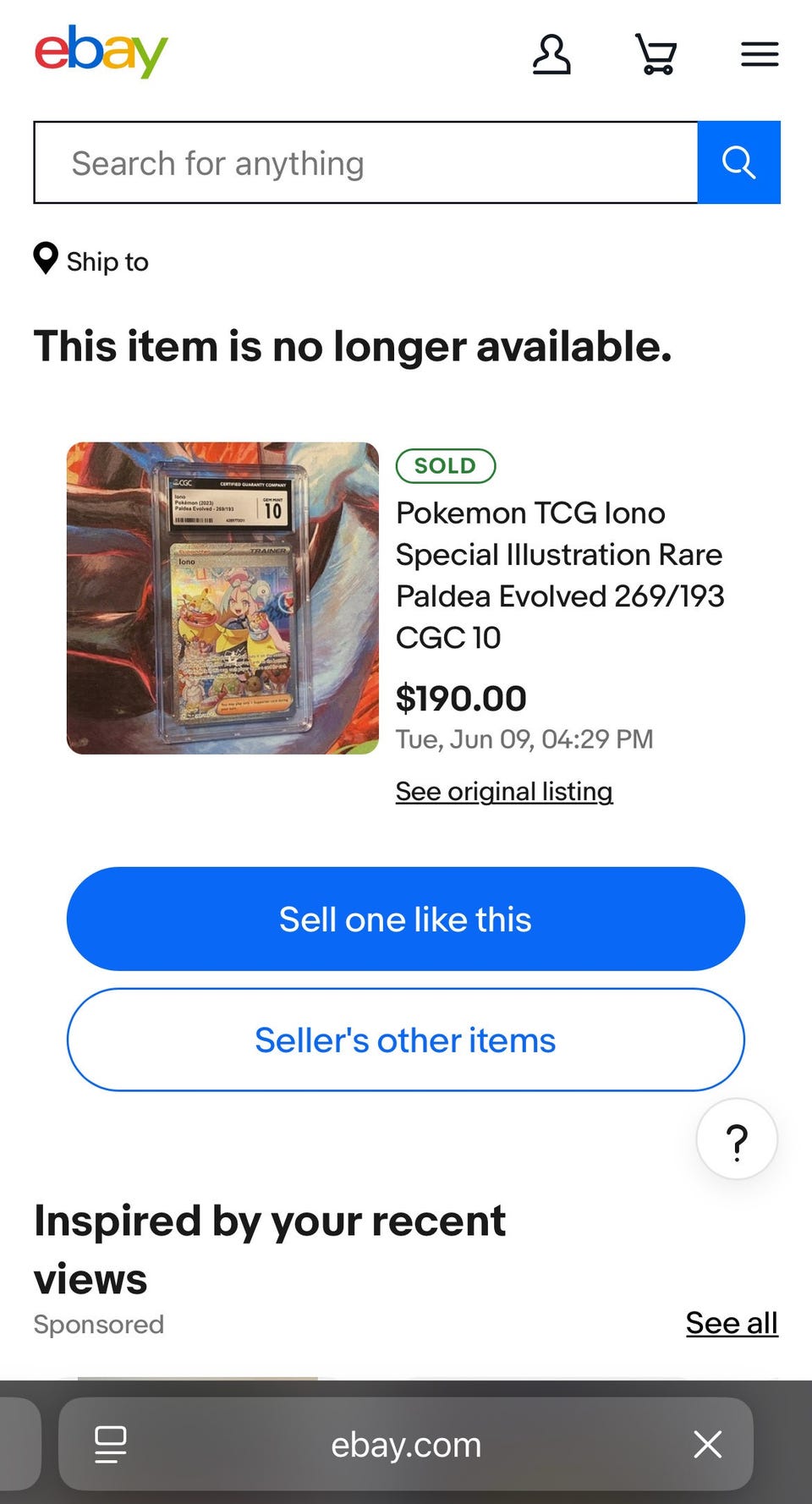Screen dimensions: 812x1504
Task: Tap the ebay.com address bar
Action: click(x=406, y=1445)
